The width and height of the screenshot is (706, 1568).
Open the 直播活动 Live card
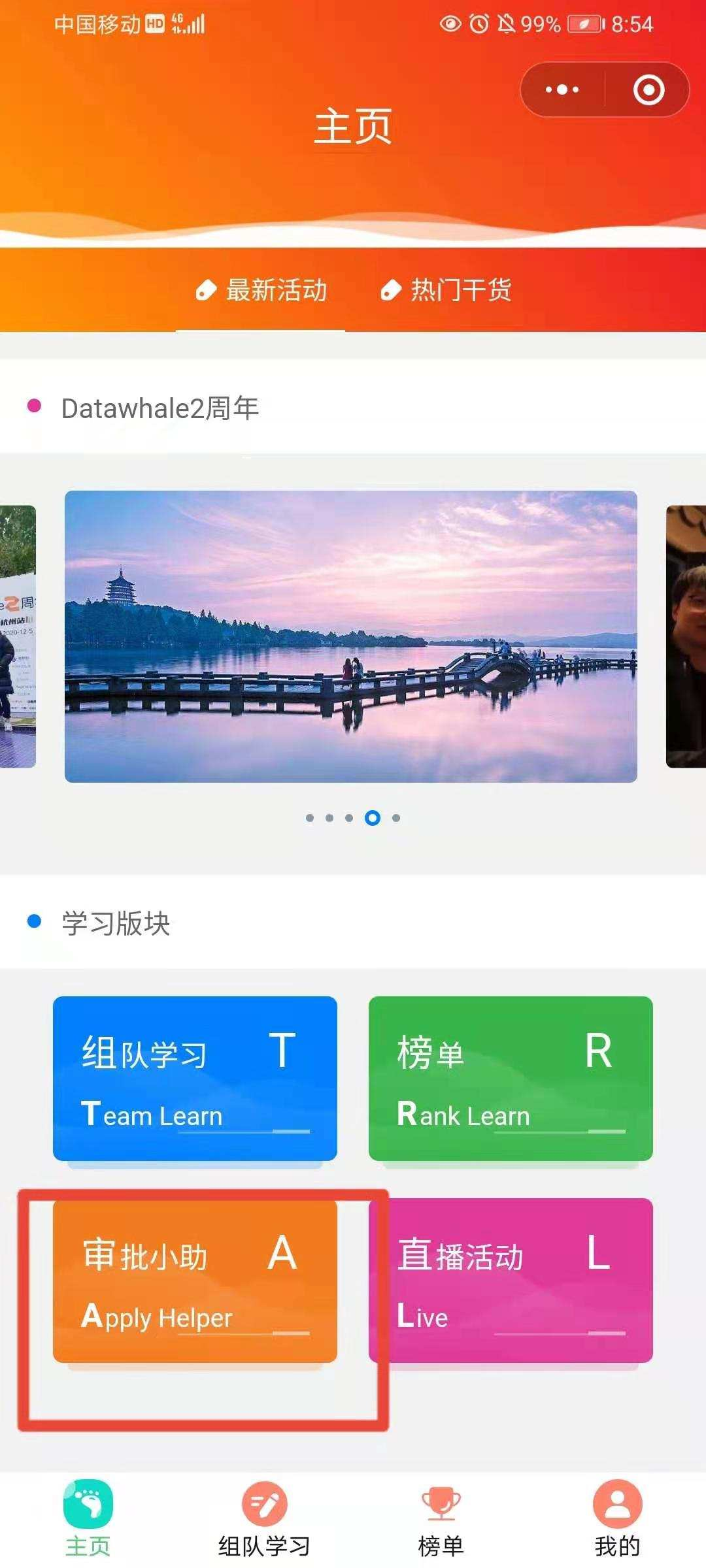tap(511, 1281)
